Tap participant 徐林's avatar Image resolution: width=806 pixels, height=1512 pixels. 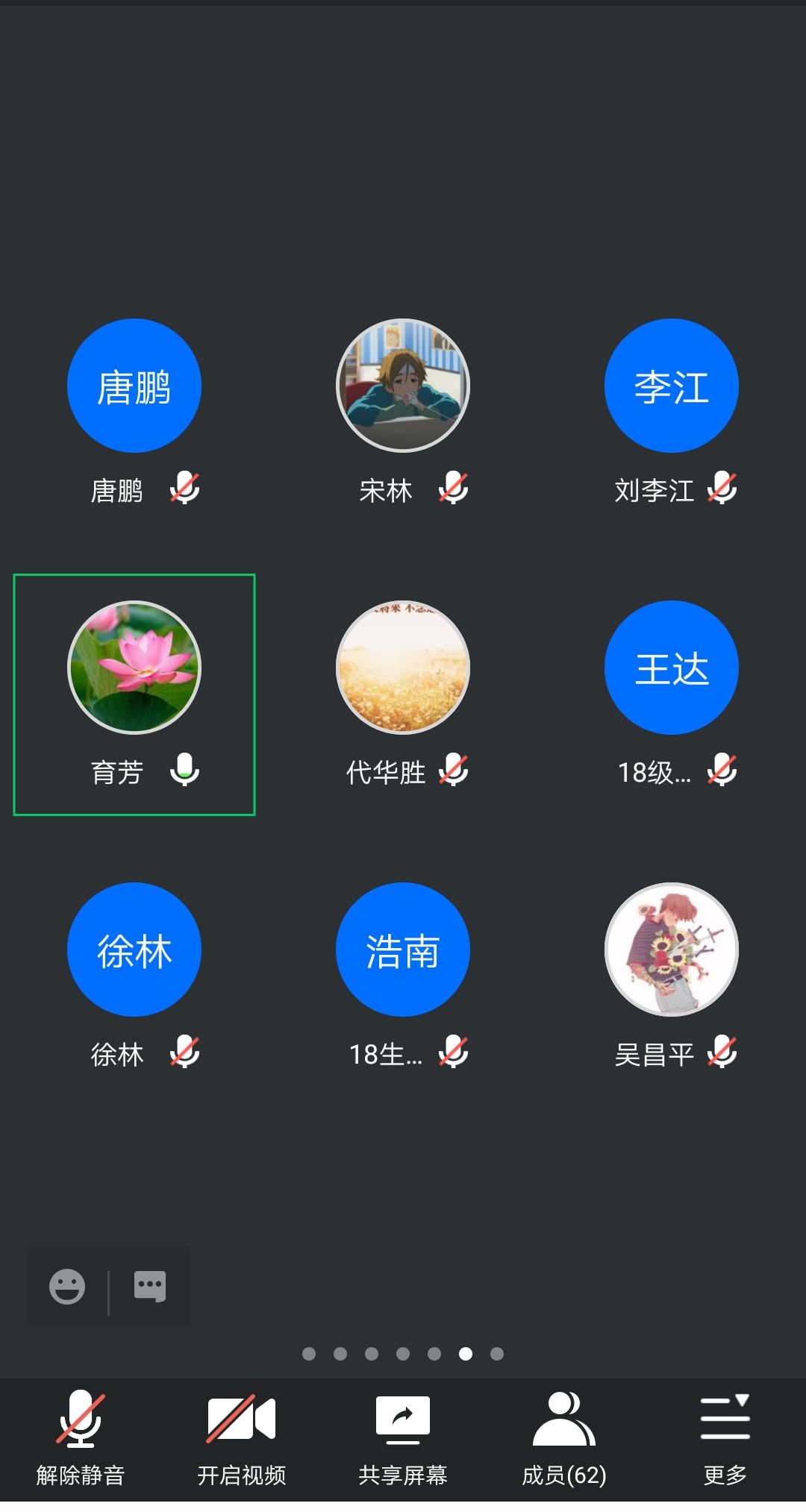point(134,950)
